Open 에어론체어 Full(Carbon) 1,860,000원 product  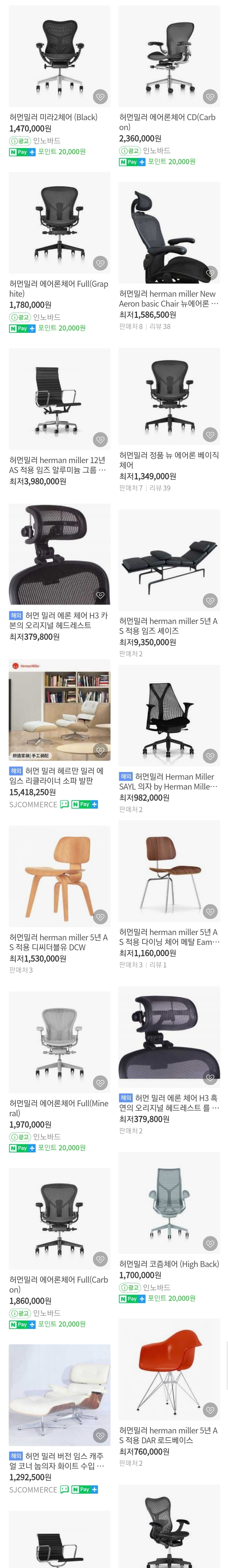click(59, 1284)
